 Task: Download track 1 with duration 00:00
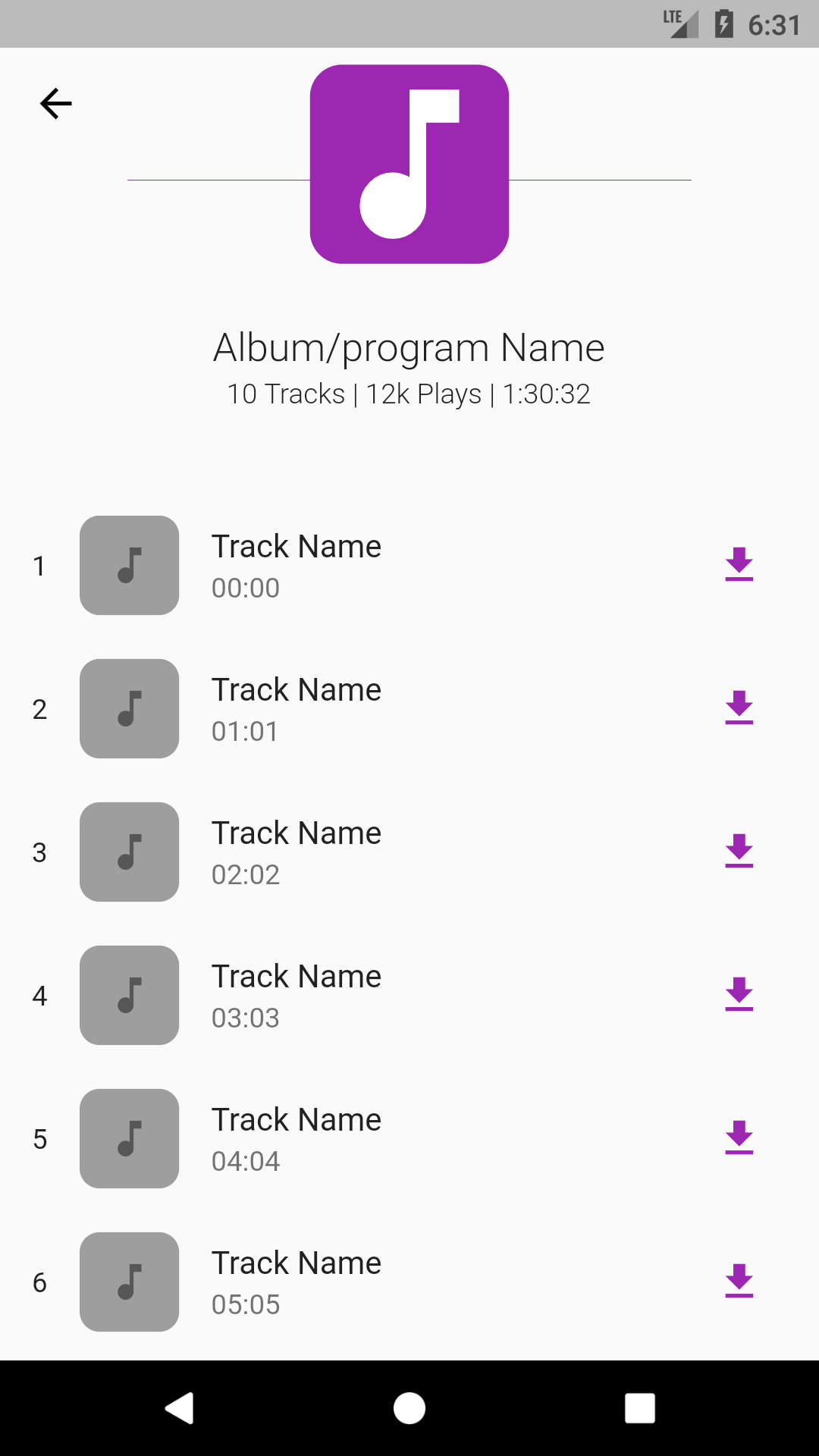tap(739, 564)
